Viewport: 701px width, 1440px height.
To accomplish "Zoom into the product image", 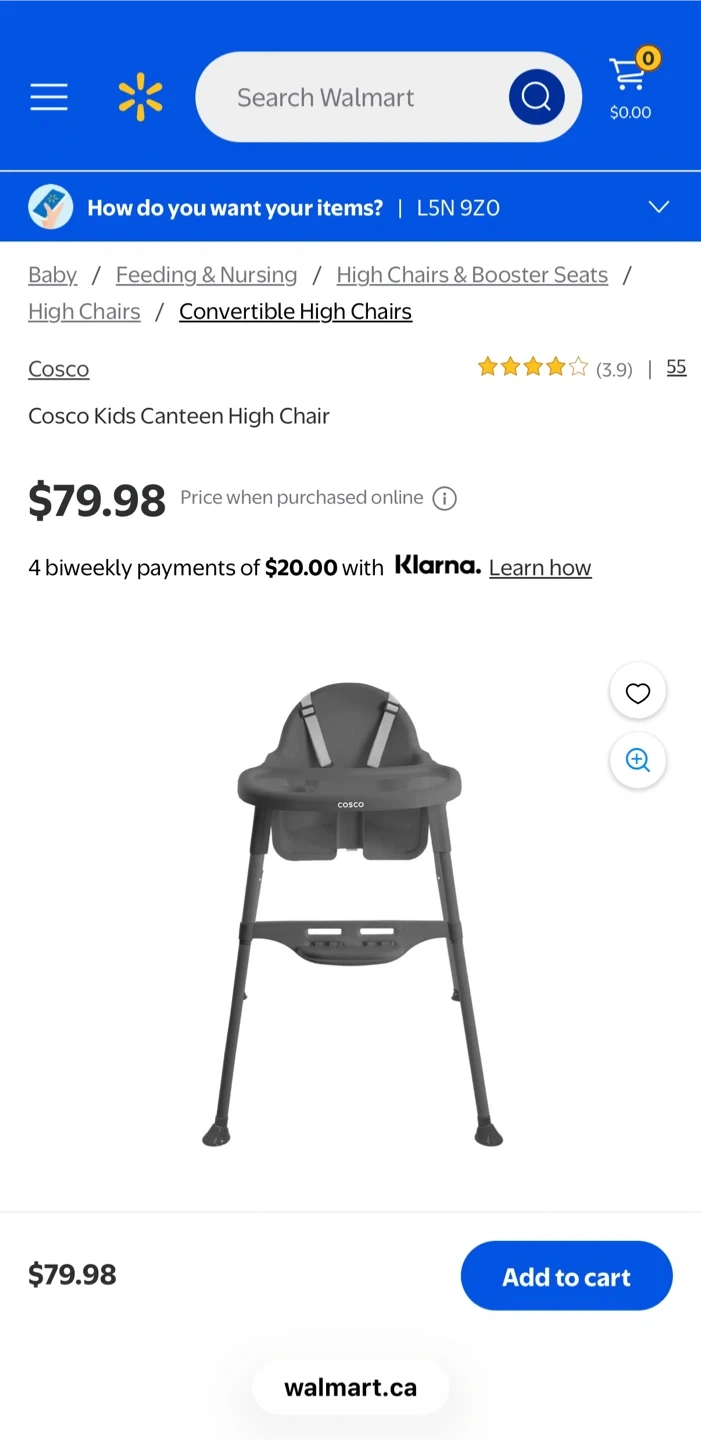I will point(638,760).
